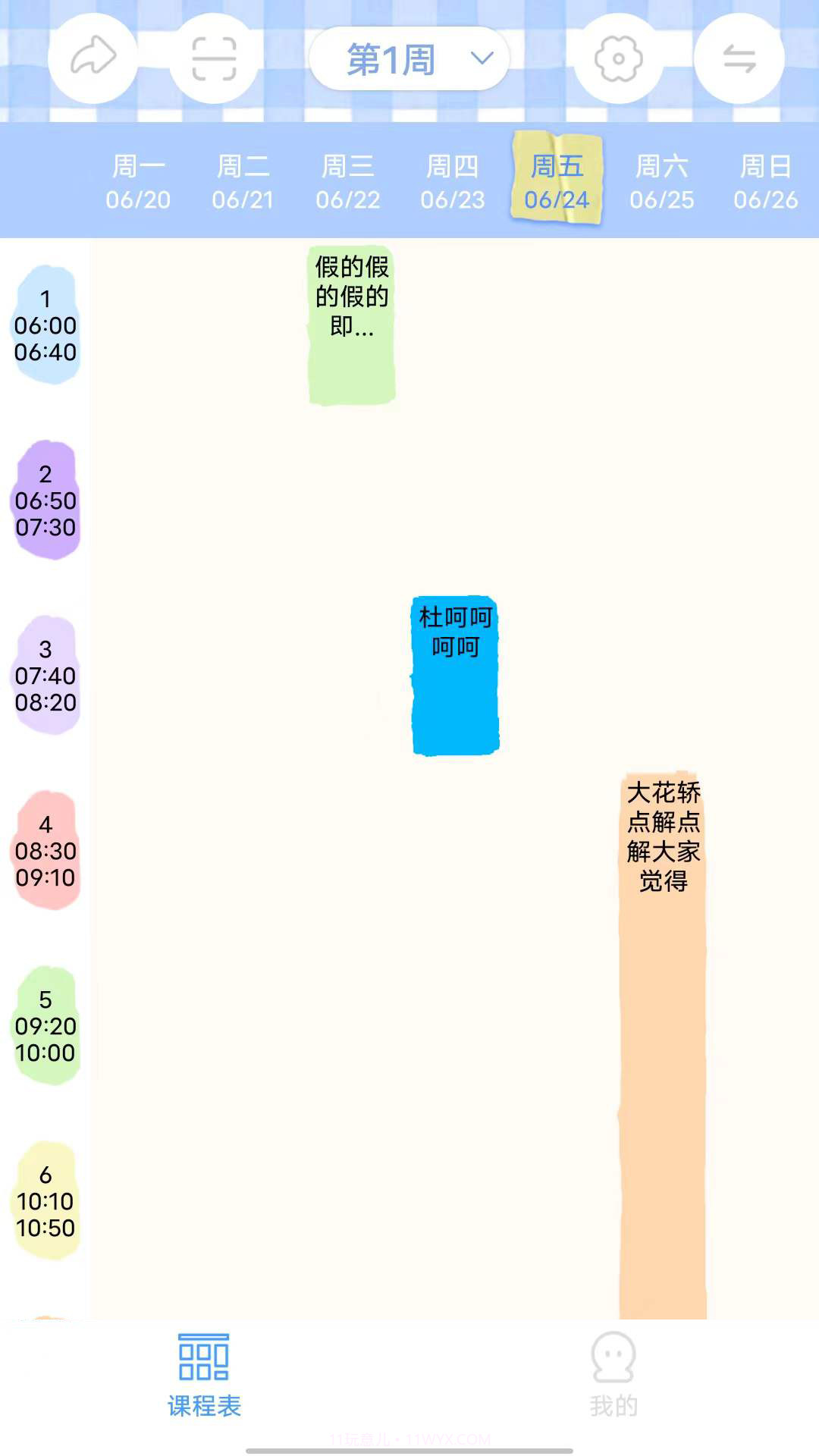819x1456 pixels.
Task: Select the 周六 06/25 tab
Action: pyautogui.click(x=662, y=182)
